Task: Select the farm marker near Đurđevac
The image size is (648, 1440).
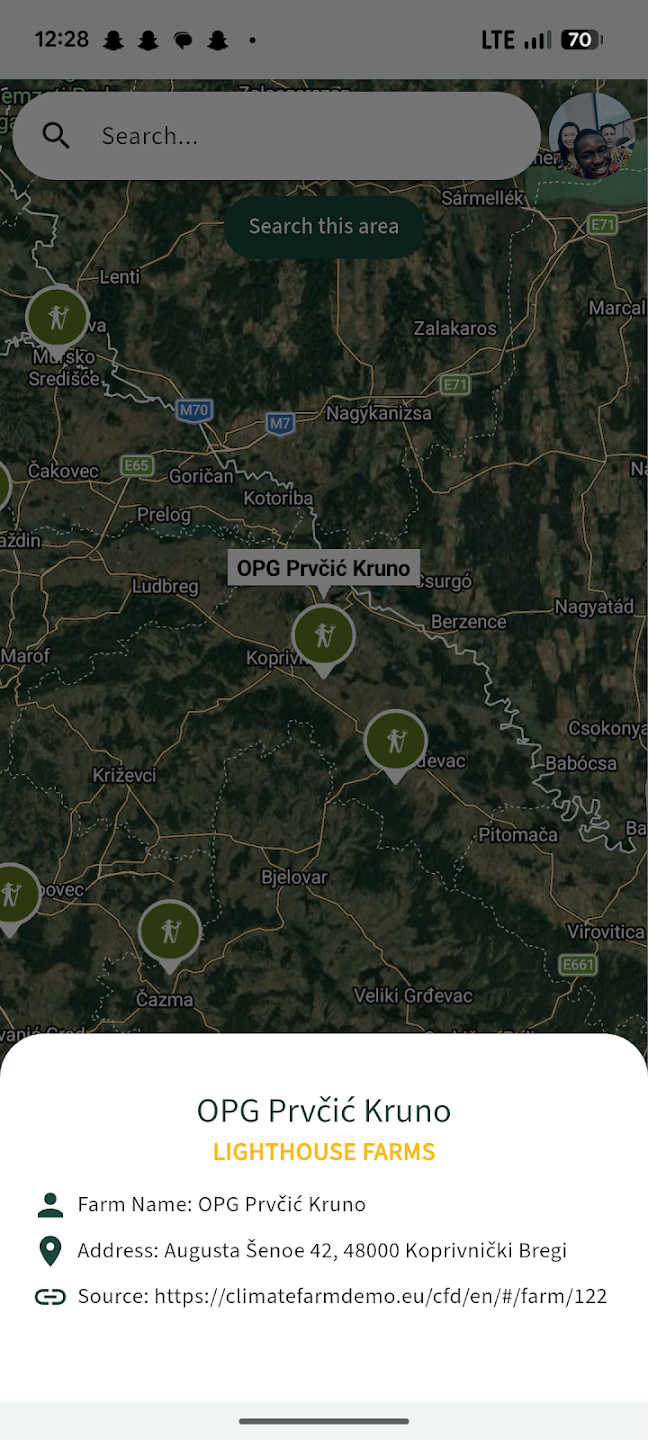Action: coord(396,742)
